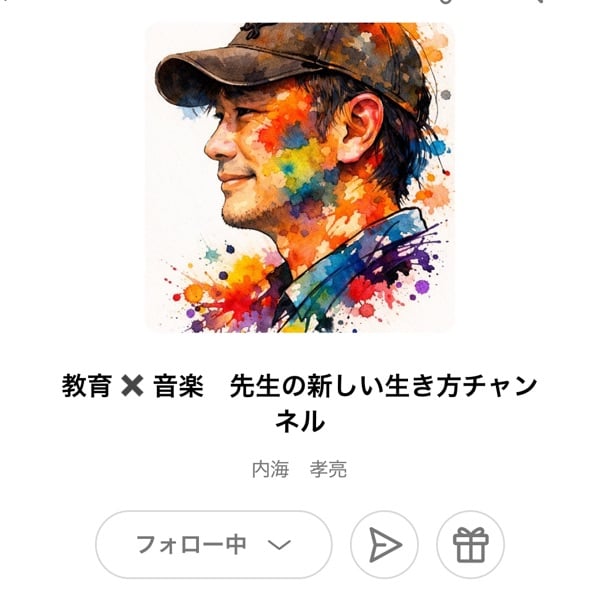This screenshot has height=600, width=600.
Task: Open the フォロー中 follow dropdown
Action: (x=213, y=545)
